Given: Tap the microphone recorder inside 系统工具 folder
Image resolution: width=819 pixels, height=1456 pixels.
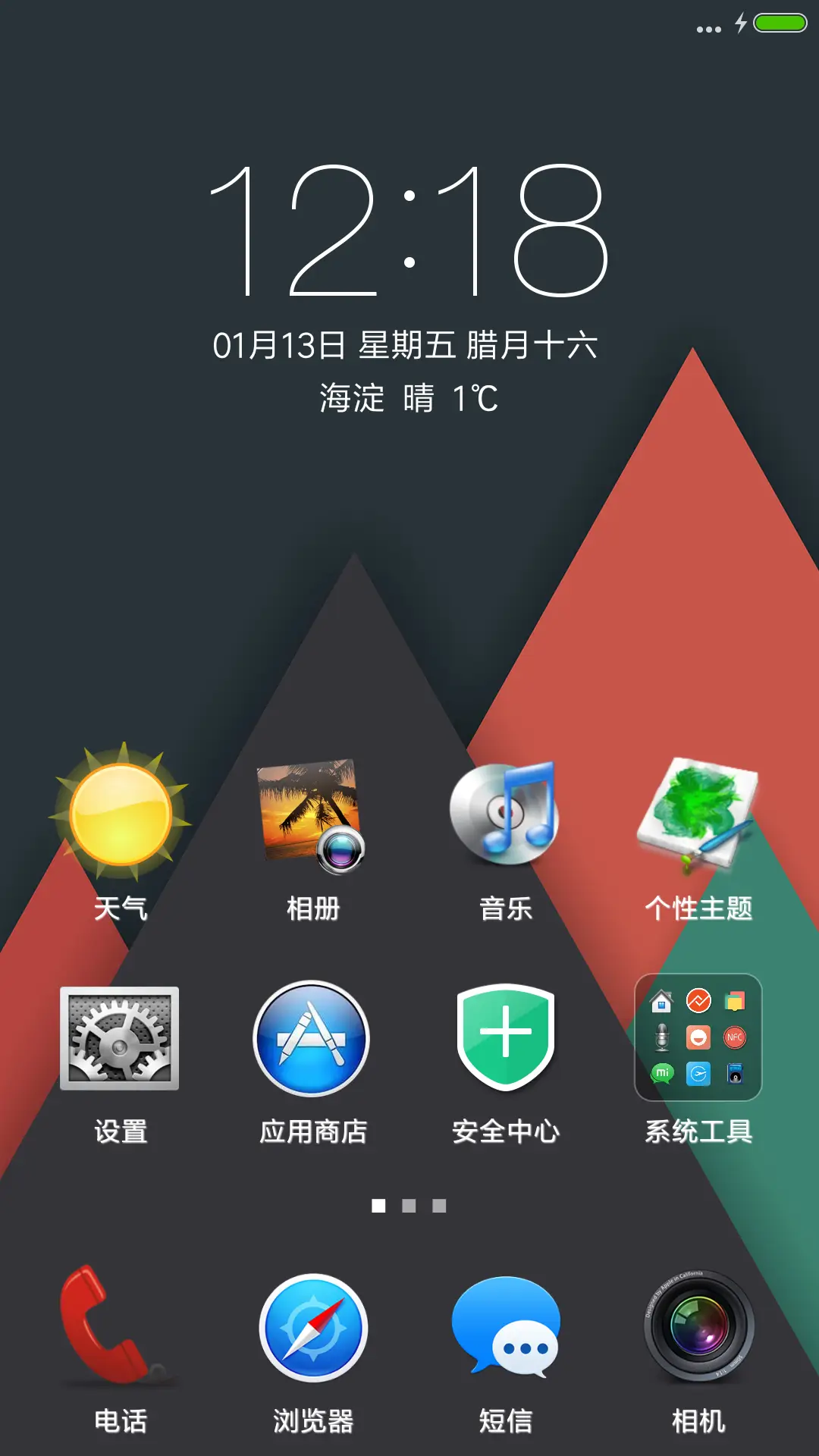Looking at the screenshot, I should pos(661,1037).
